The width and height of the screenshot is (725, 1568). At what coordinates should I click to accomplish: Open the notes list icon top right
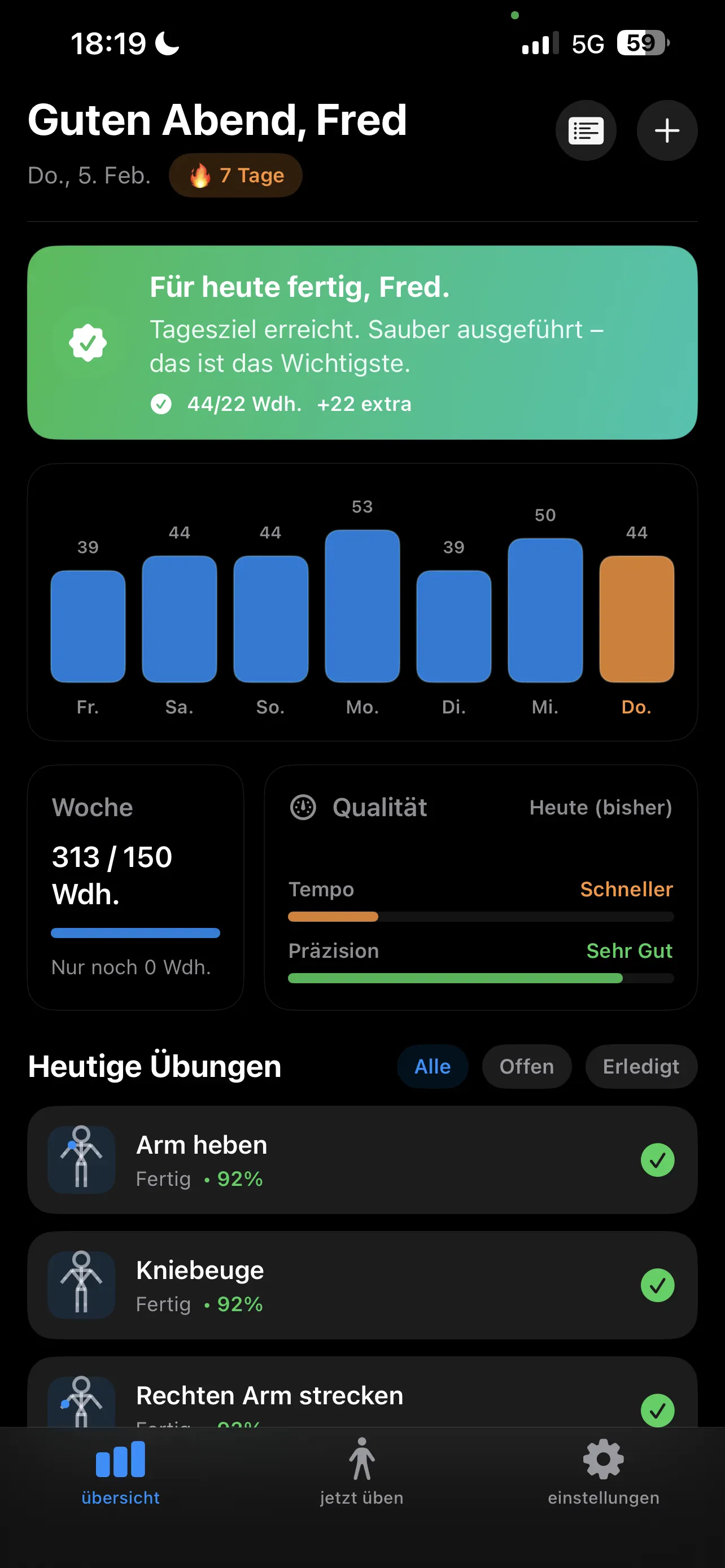pyautogui.click(x=586, y=130)
